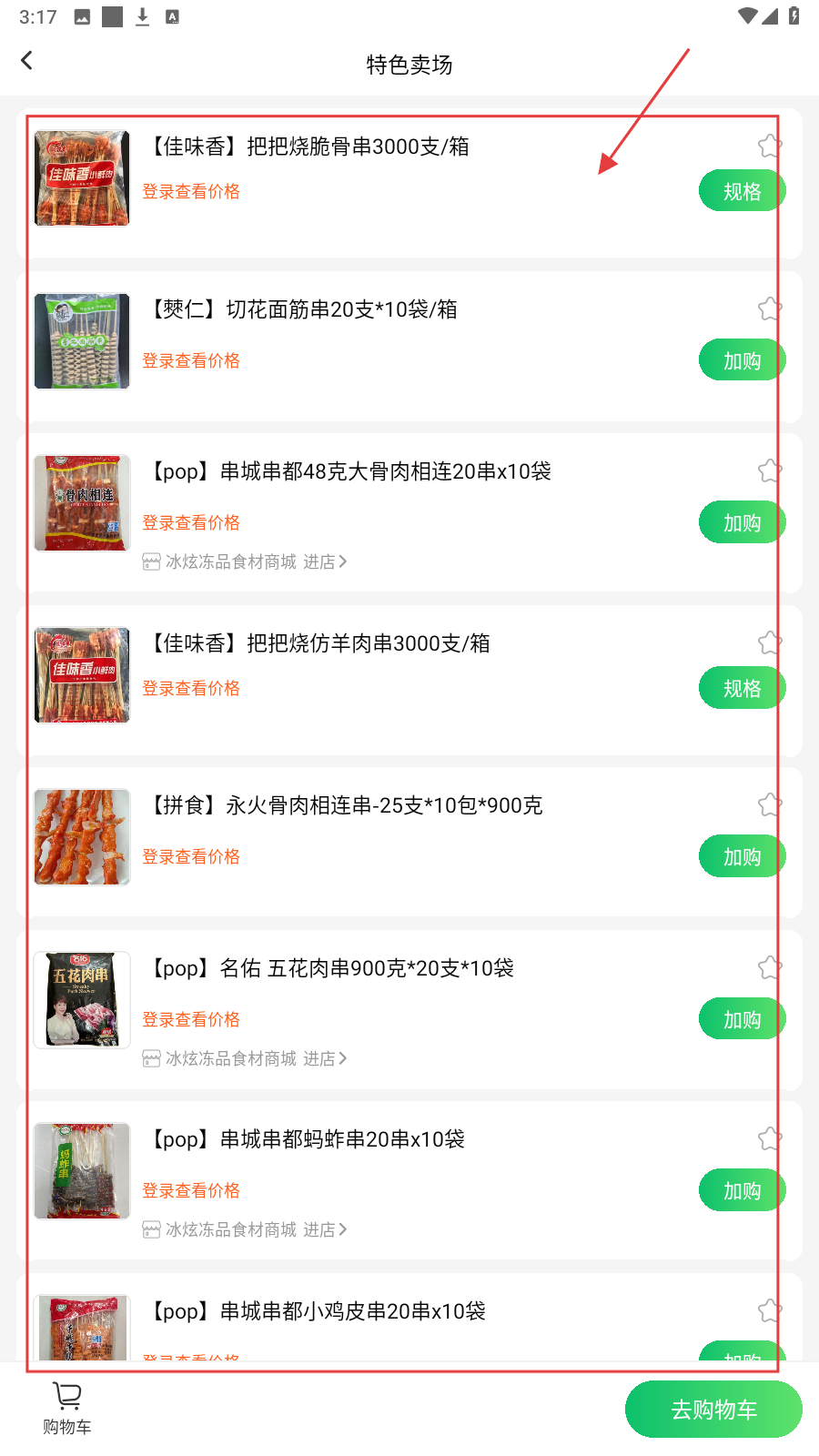Add 串城串都48克大骨肉相连 to cart

(741, 522)
